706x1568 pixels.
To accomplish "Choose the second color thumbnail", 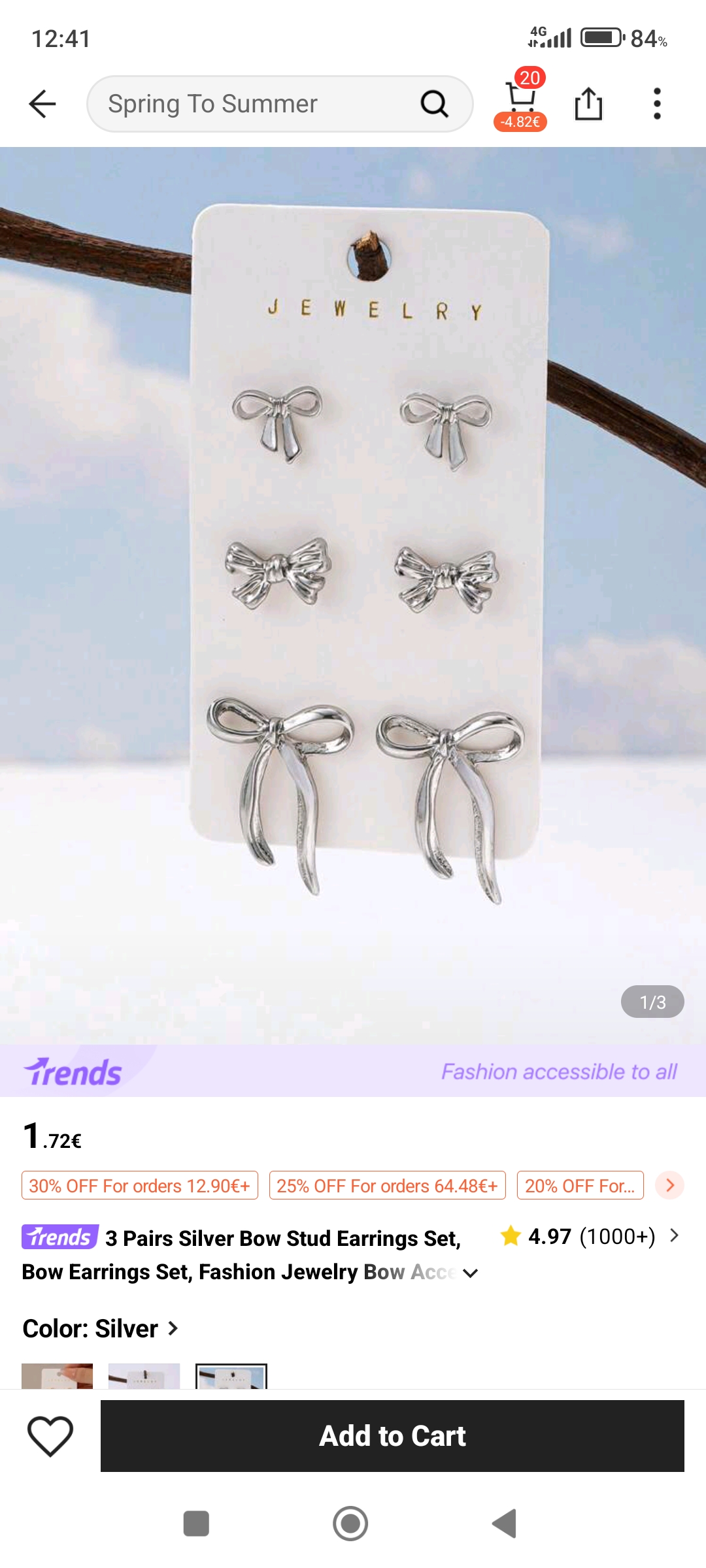I will click(144, 1377).
